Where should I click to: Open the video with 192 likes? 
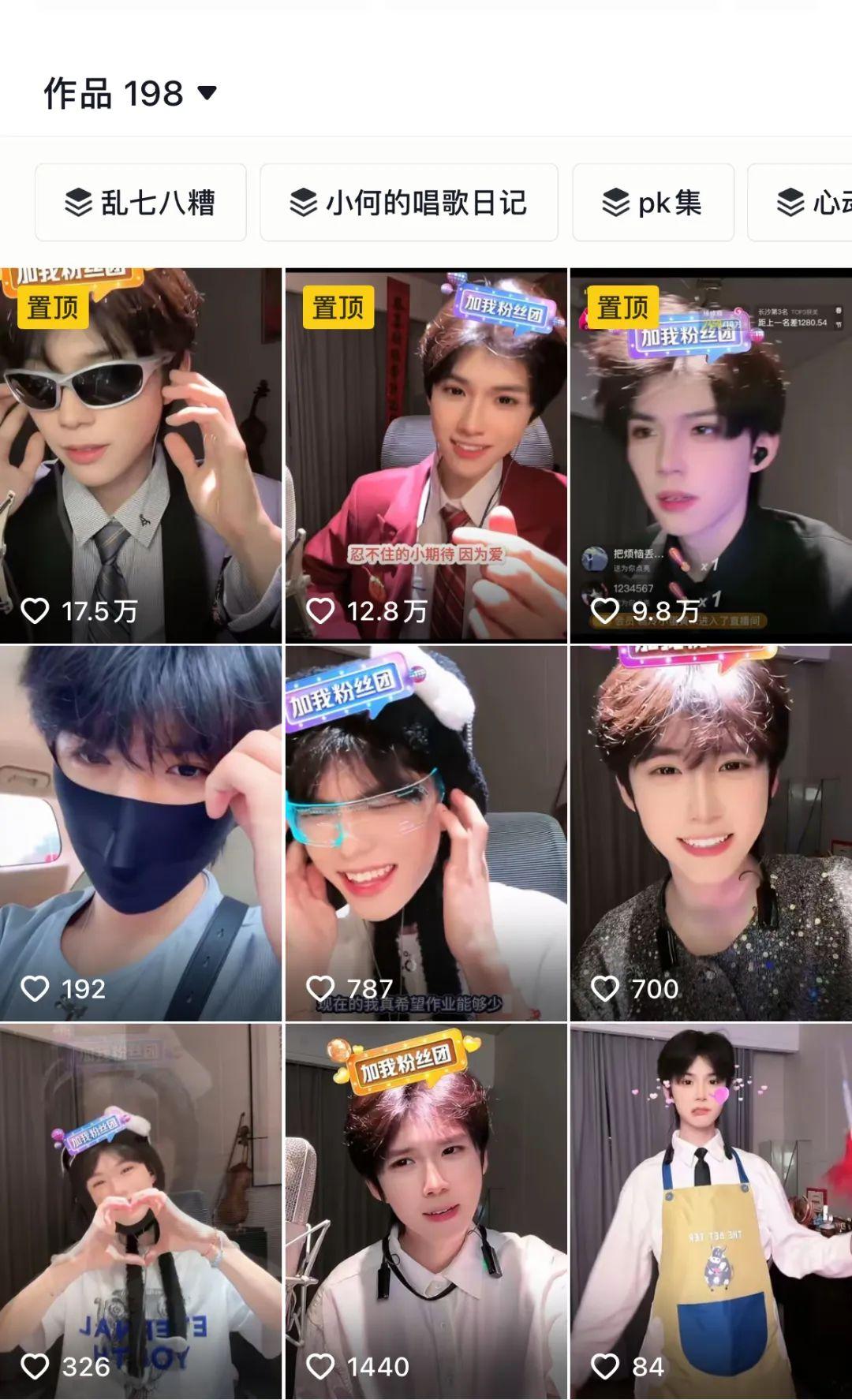point(140,834)
